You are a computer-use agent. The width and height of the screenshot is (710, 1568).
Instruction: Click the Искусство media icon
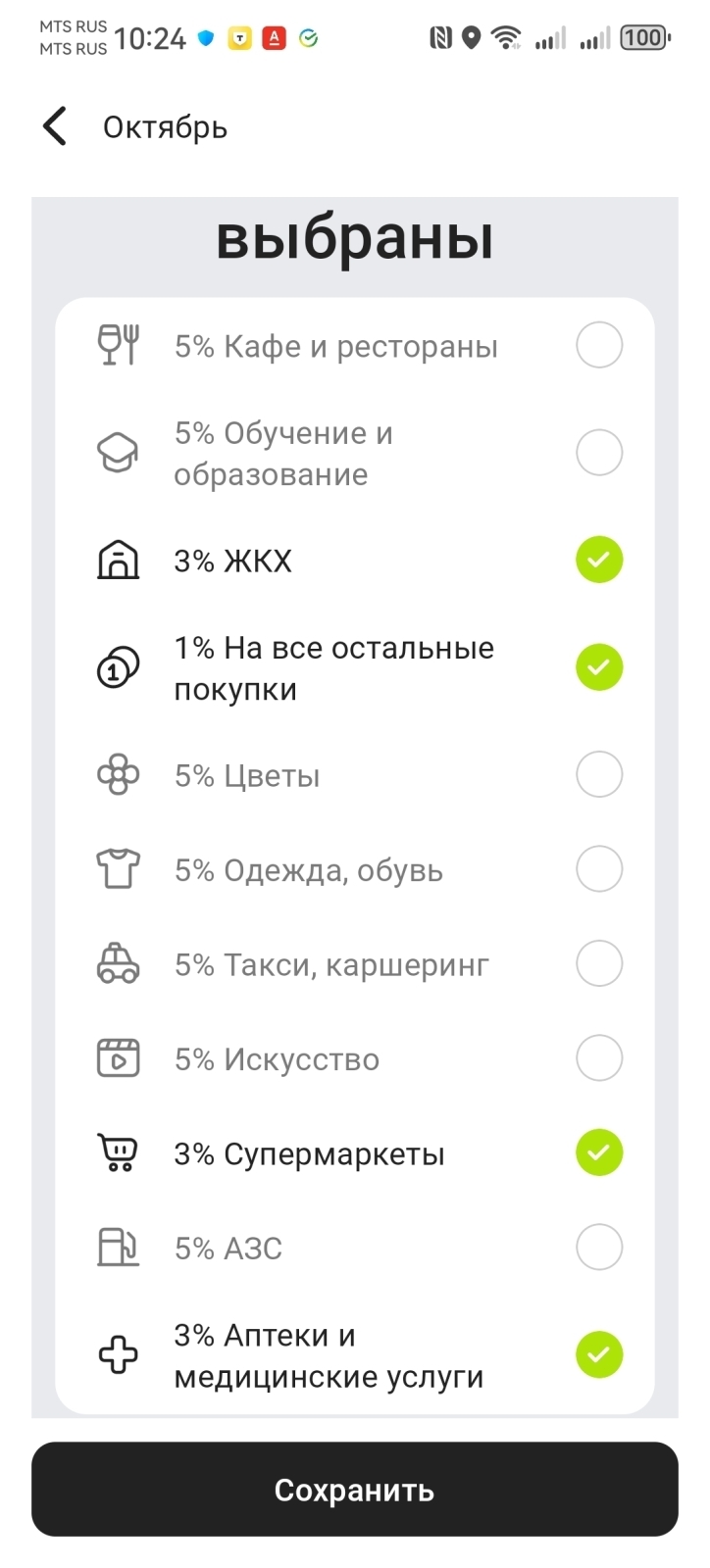point(118,1057)
